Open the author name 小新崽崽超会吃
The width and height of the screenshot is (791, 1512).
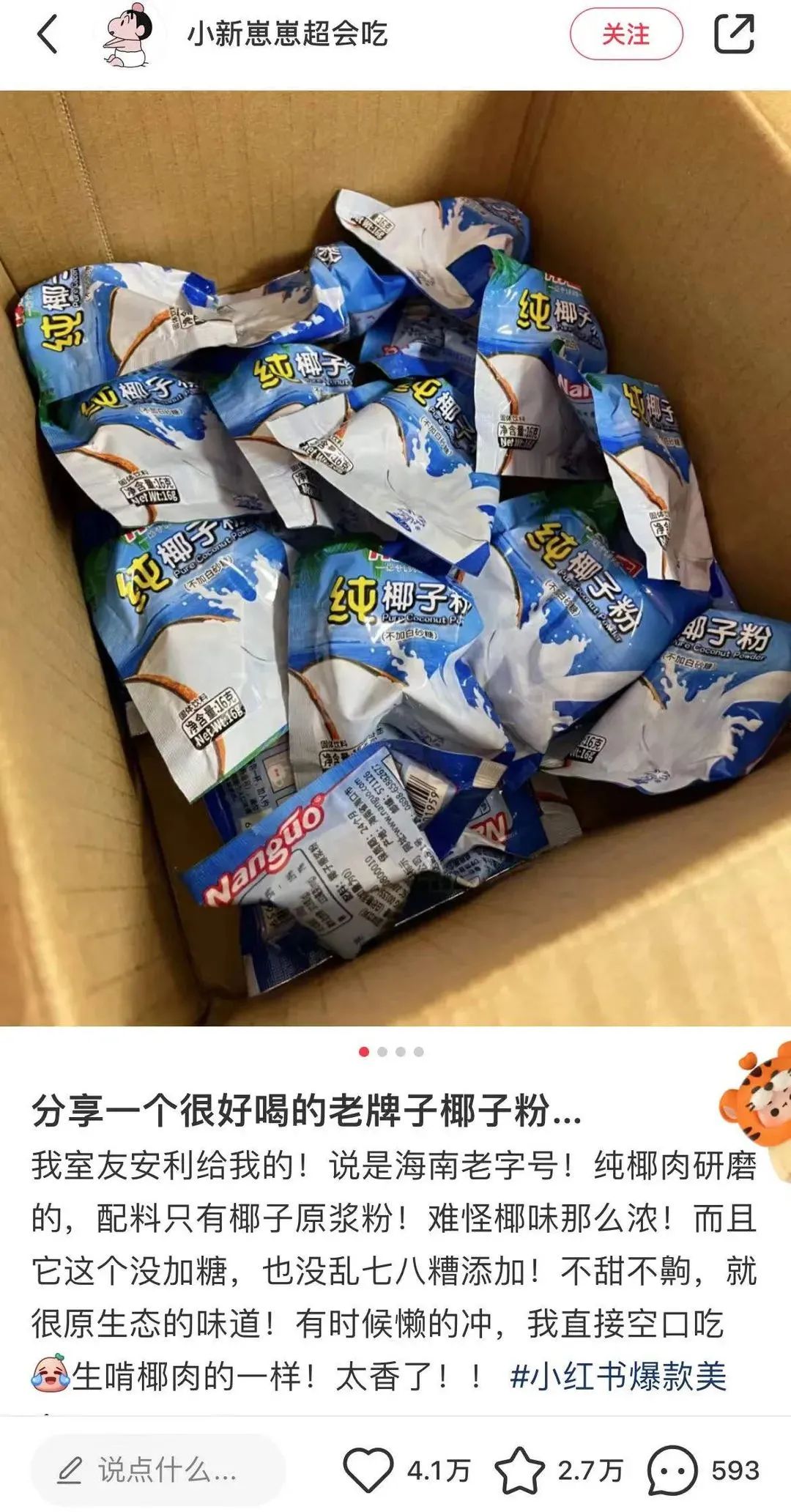click(x=287, y=34)
